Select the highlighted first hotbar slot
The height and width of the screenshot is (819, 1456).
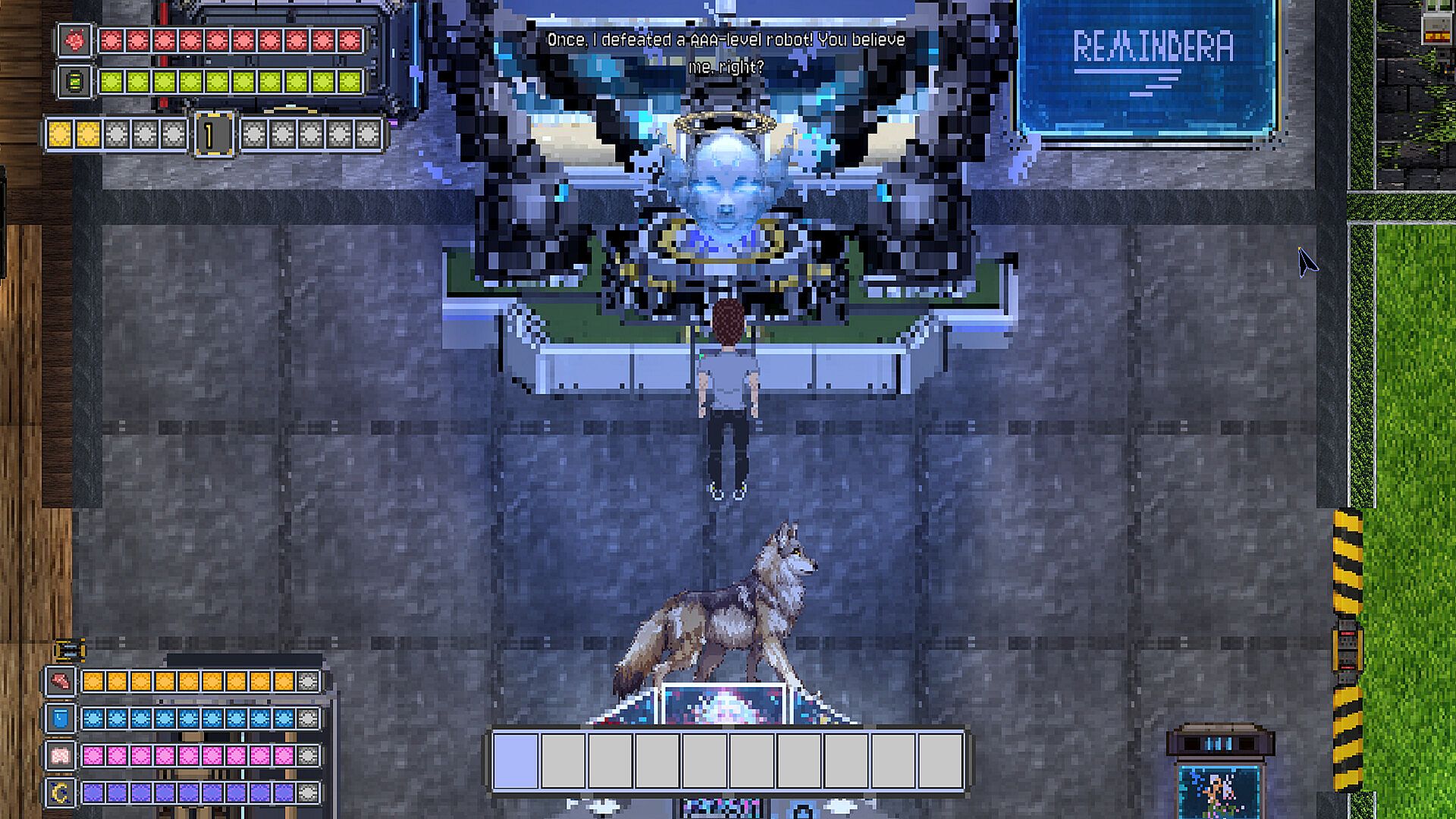pos(516,761)
